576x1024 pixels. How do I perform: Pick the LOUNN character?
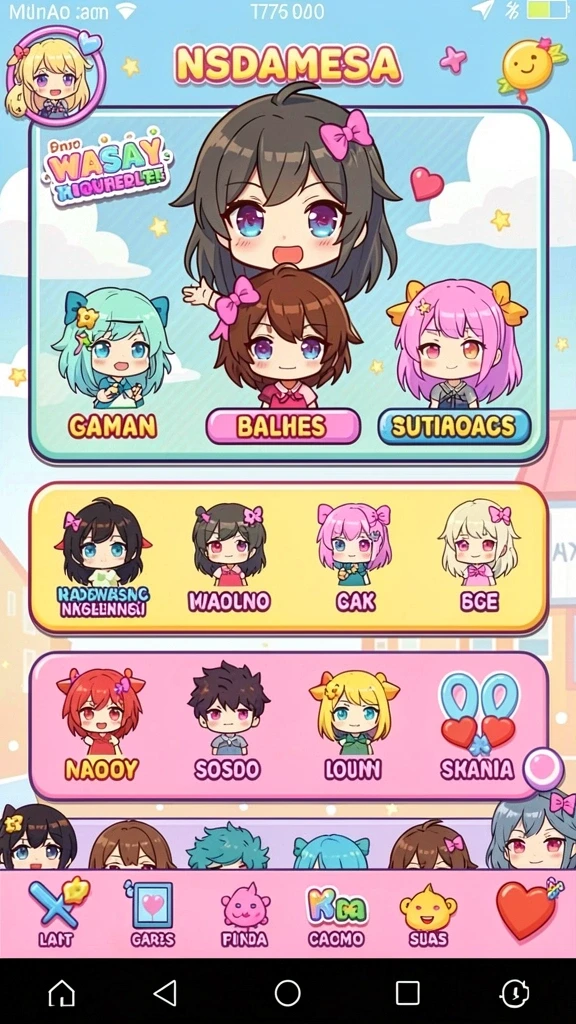[353, 725]
